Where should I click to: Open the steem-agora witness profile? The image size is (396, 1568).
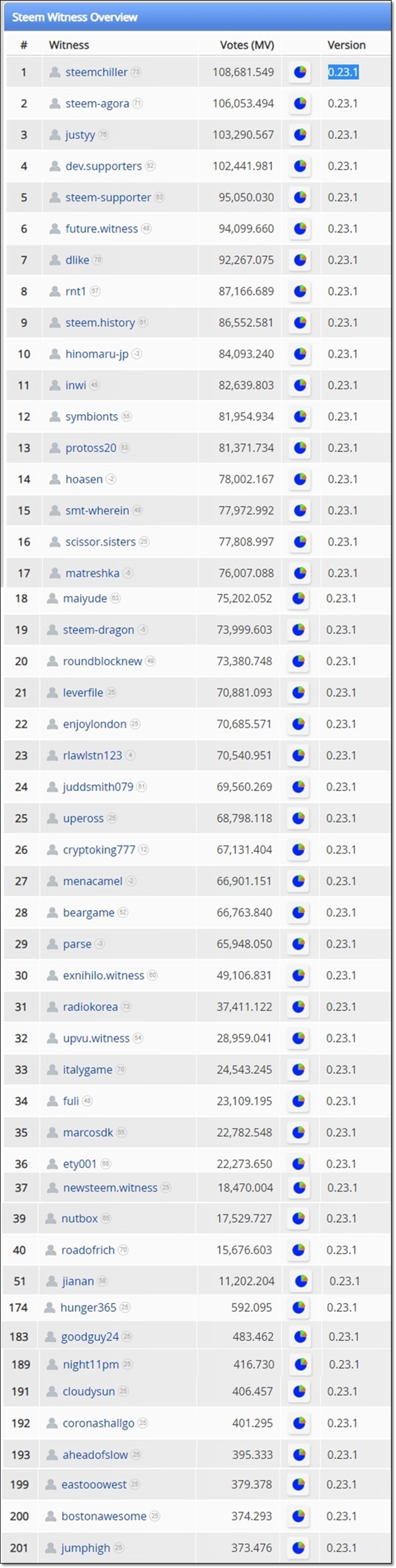tap(97, 104)
